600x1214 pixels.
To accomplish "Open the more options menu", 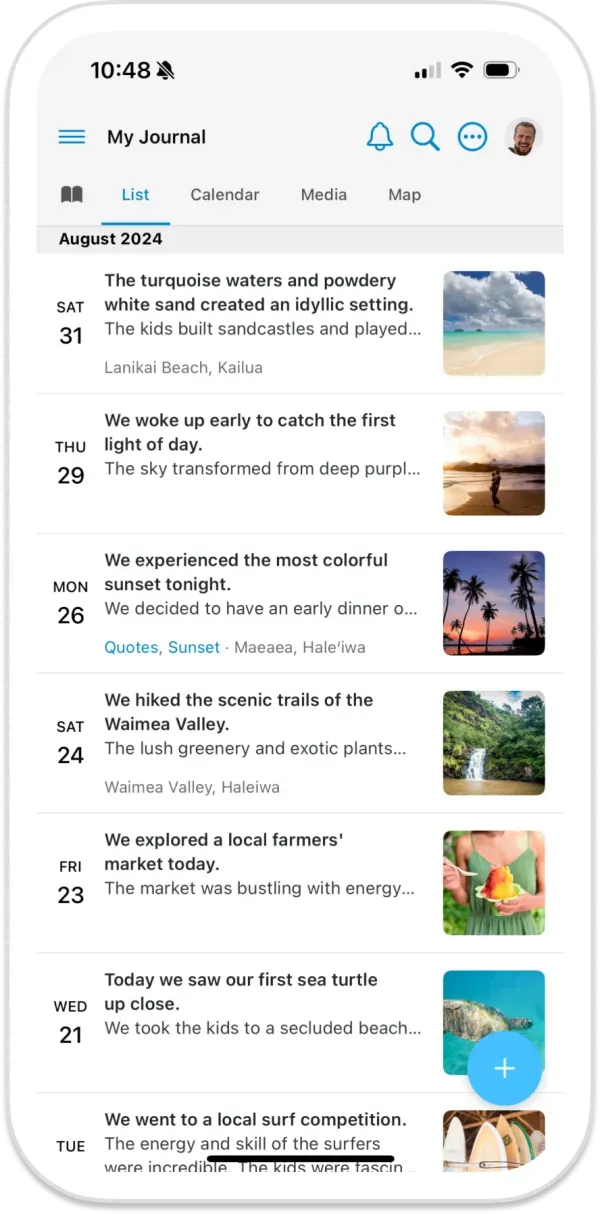I will [x=472, y=137].
